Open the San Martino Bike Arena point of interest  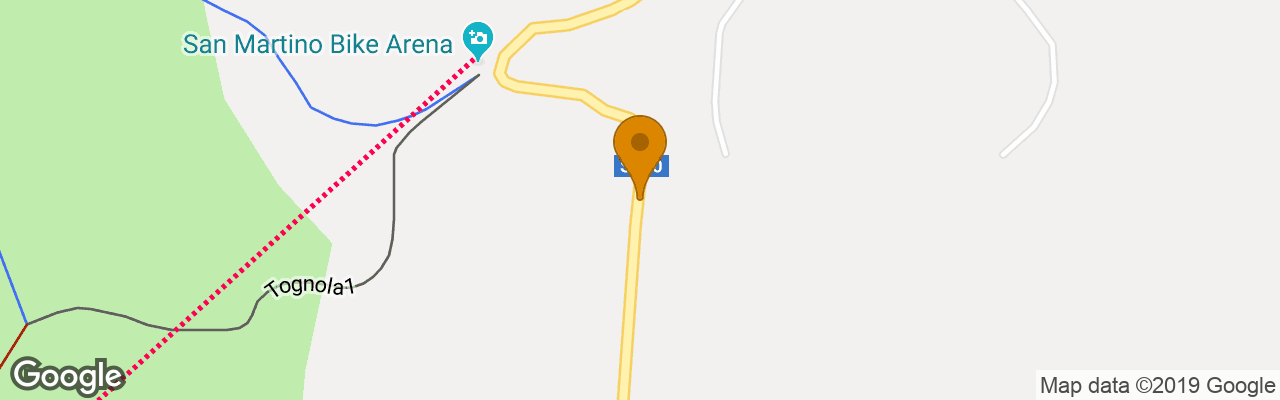(478, 41)
